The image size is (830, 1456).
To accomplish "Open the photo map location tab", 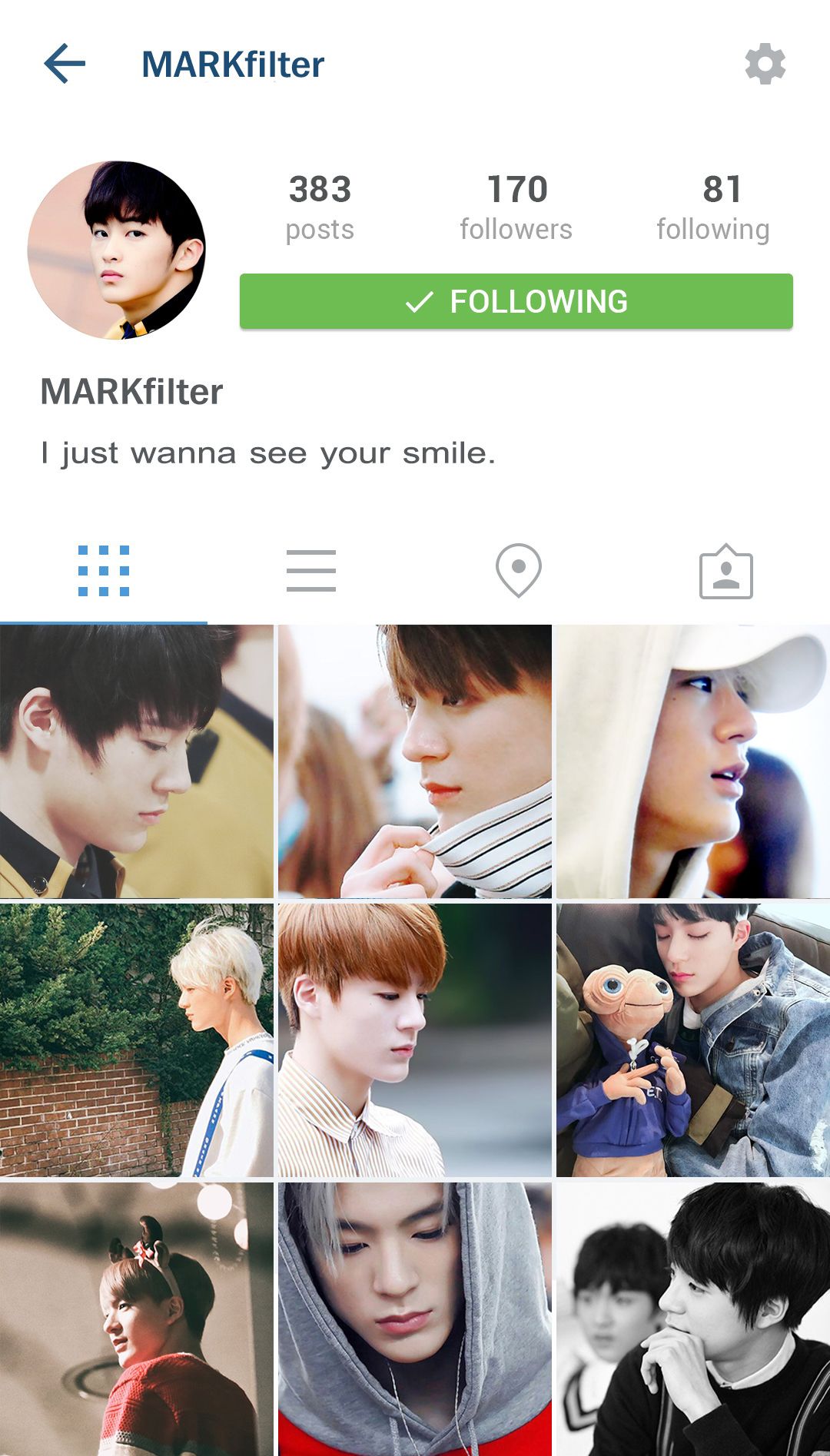I will click(x=519, y=571).
